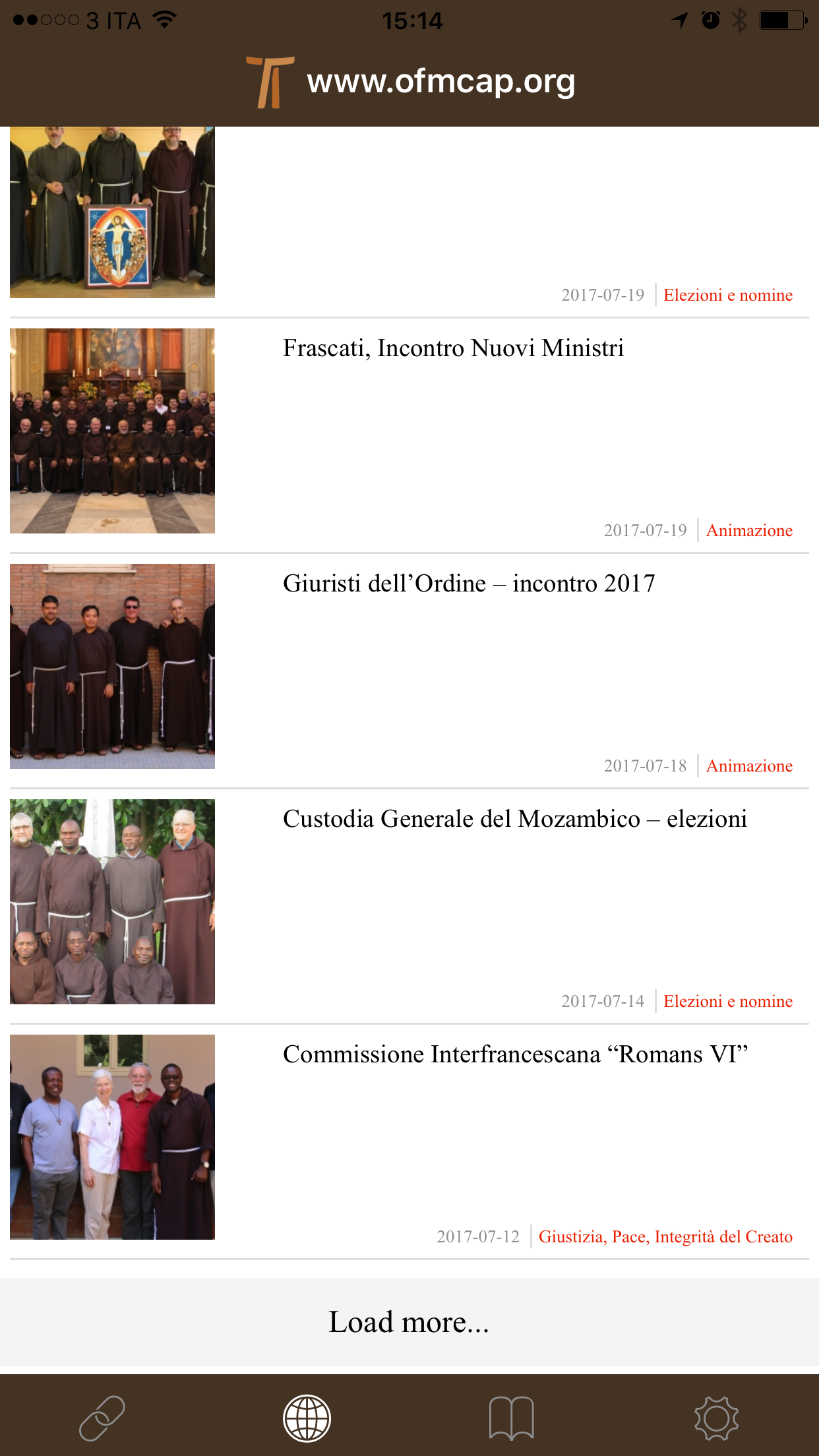The width and height of the screenshot is (819, 1456).
Task: Open Custodia Generale del Mozambico – elezioni
Action: 514,819
